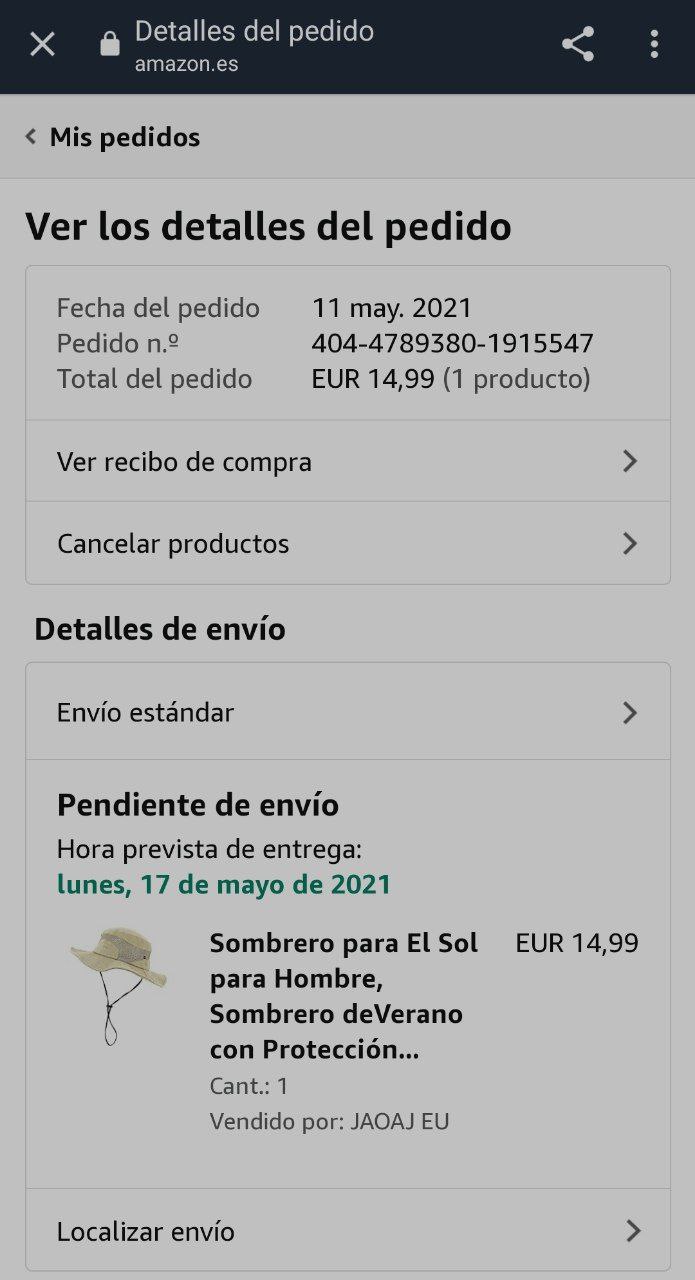Screen dimensions: 695x1280
Task: Open Ver recibo de compra
Action: click(347, 461)
